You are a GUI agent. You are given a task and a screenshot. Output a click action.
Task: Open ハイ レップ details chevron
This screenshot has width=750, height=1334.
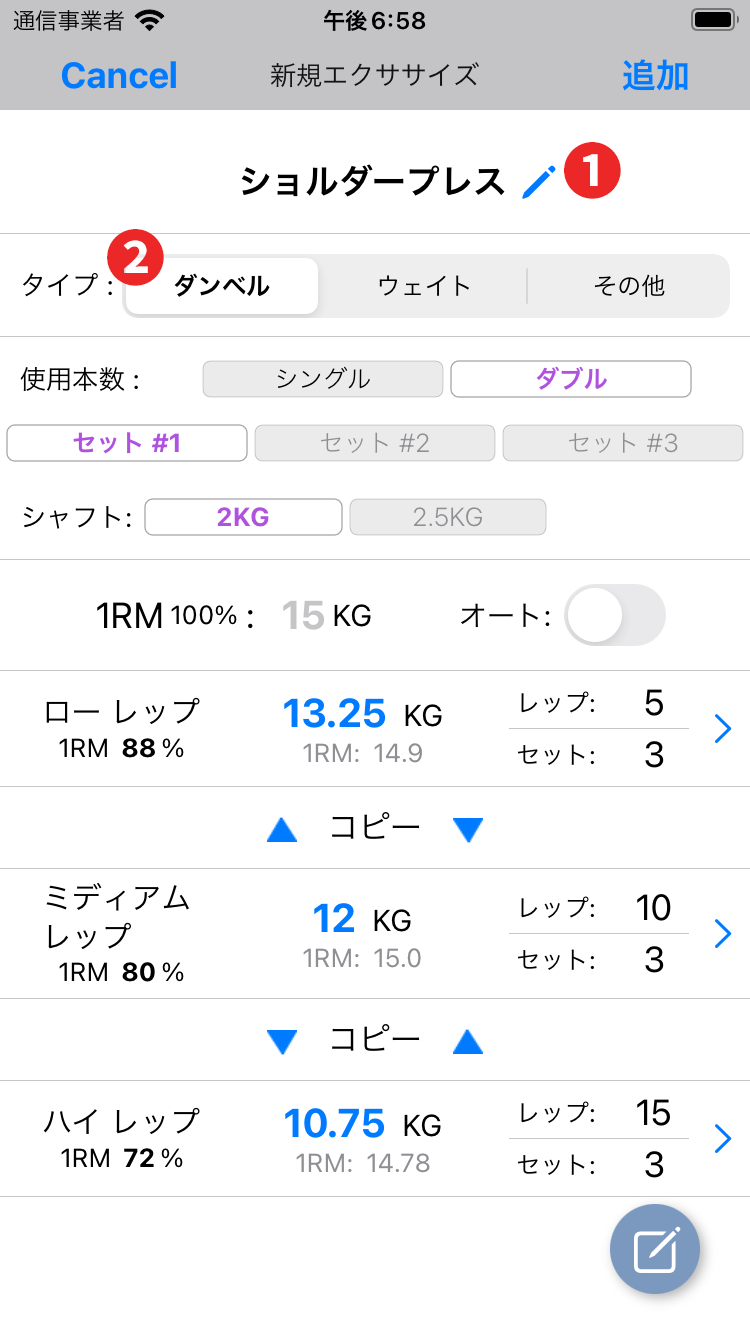pos(724,1139)
